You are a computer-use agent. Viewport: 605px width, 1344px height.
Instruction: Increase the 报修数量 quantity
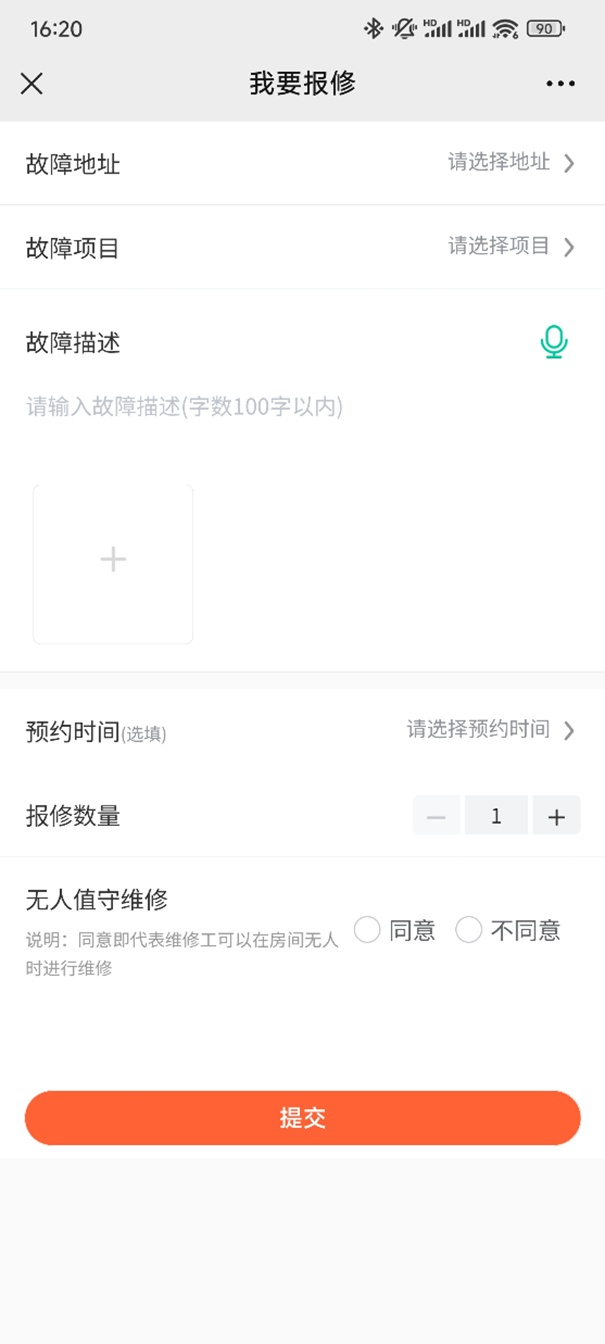(x=556, y=816)
